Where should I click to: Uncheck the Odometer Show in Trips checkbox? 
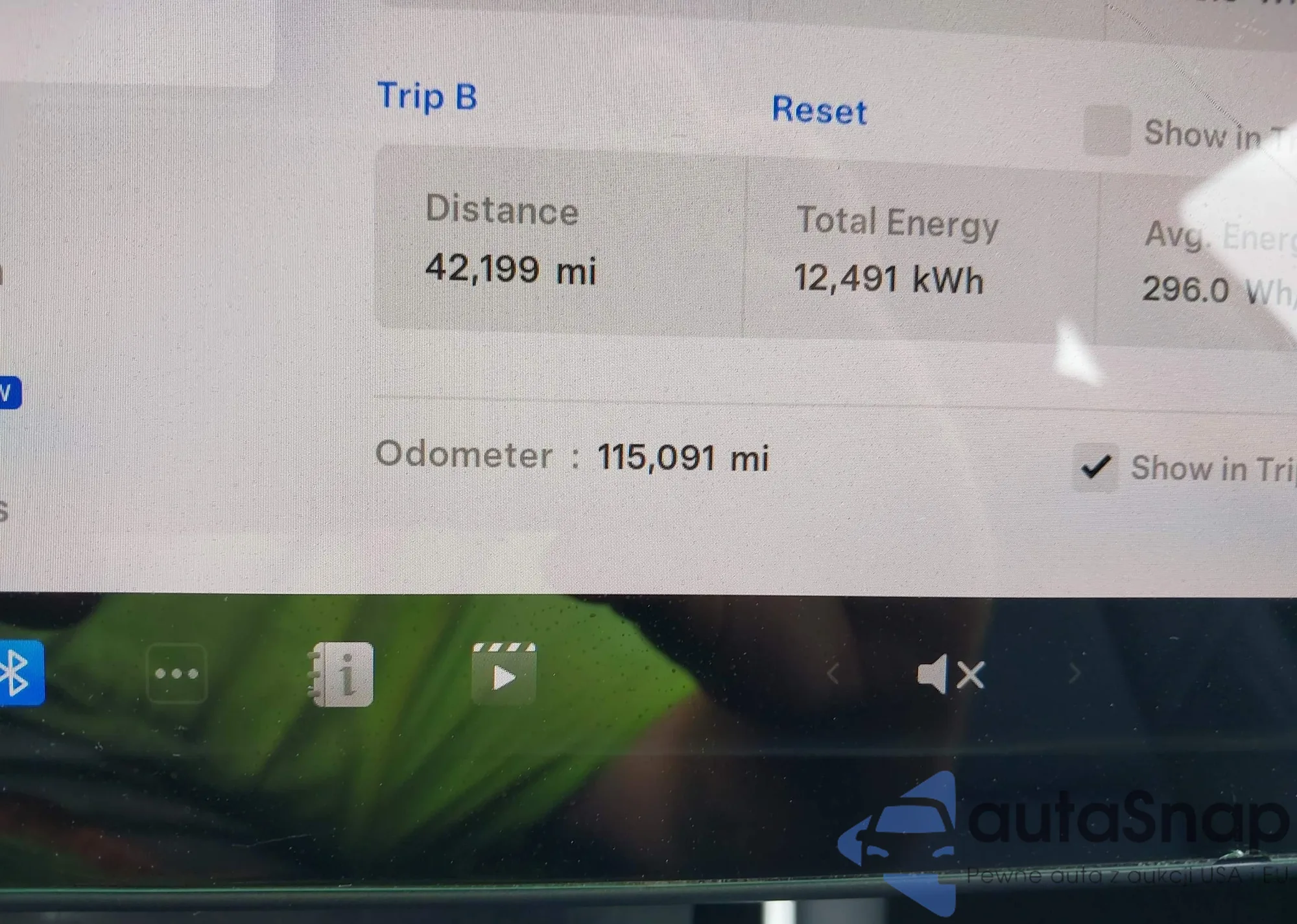1095,467
